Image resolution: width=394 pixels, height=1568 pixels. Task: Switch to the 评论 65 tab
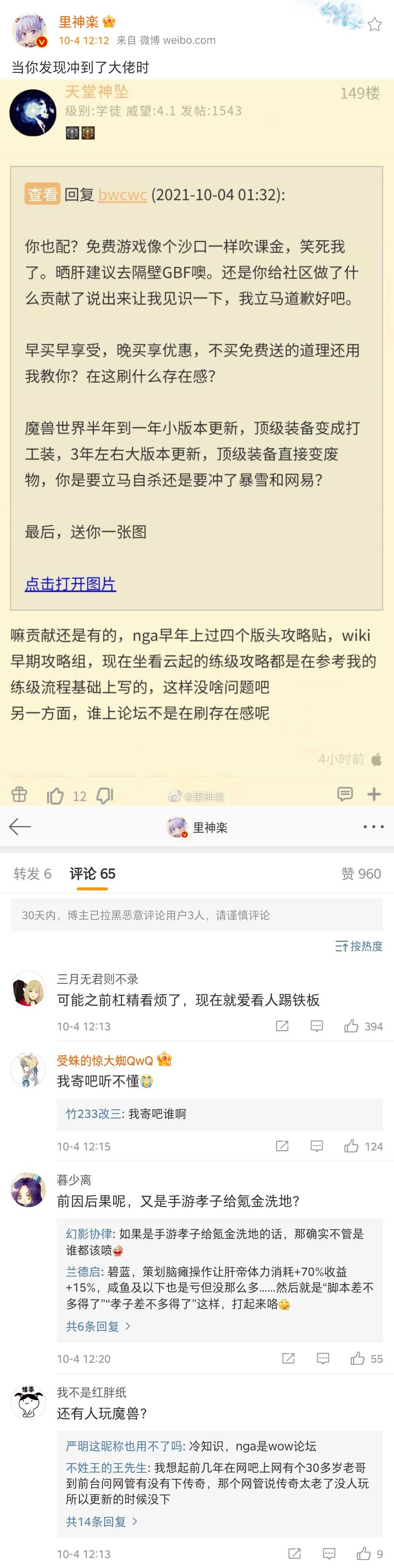click(92, 874)
